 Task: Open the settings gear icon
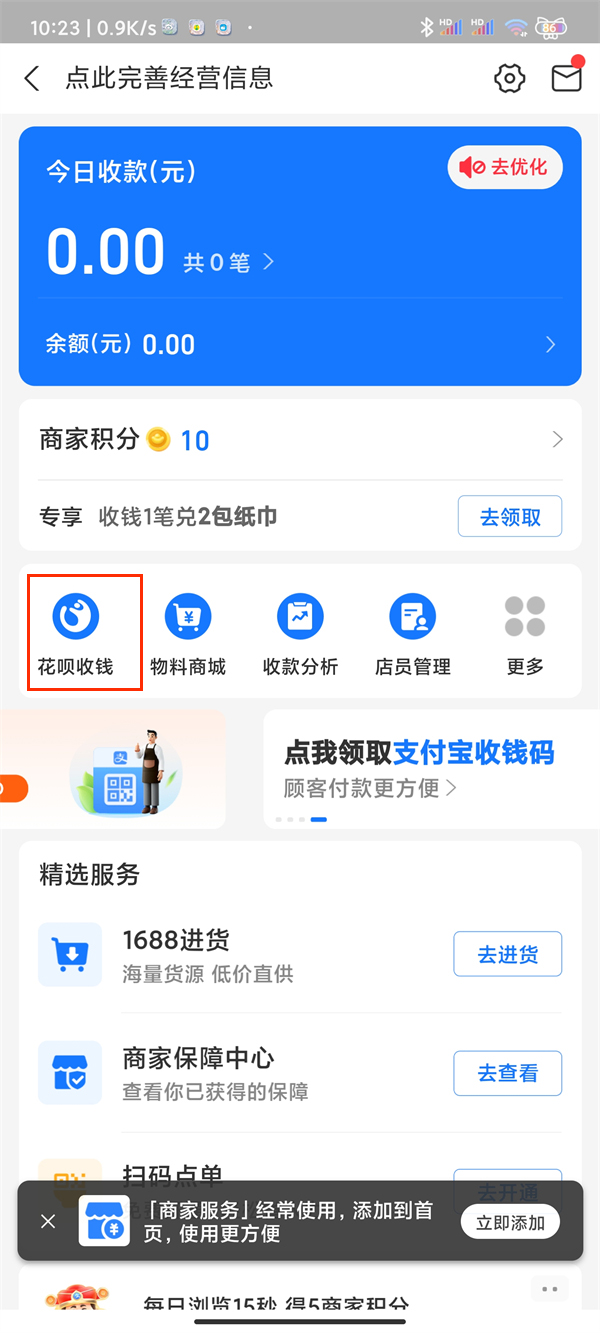pos(510,79)
